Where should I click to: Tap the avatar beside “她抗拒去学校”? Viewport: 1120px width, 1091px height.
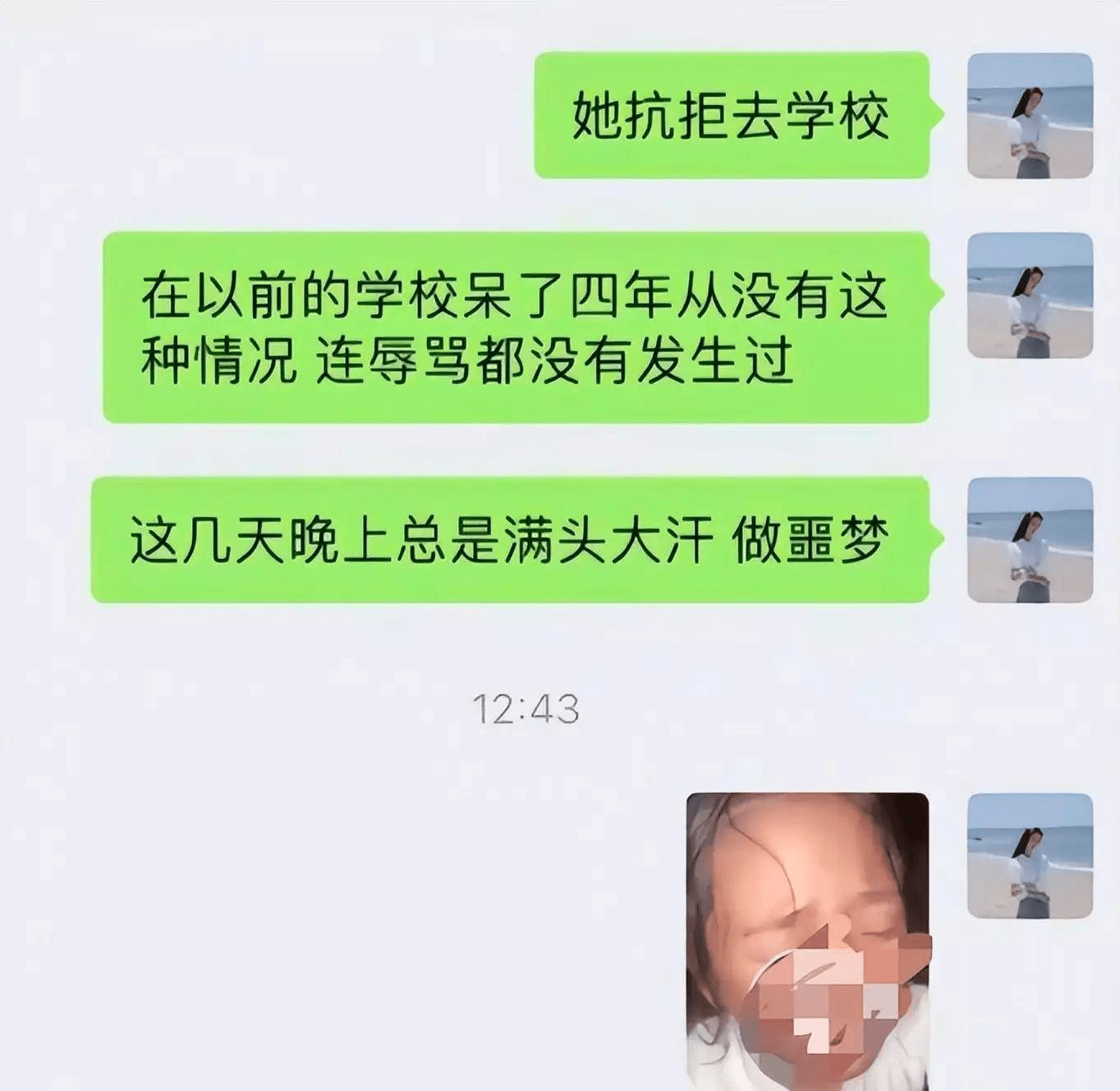coord(1030,116)
